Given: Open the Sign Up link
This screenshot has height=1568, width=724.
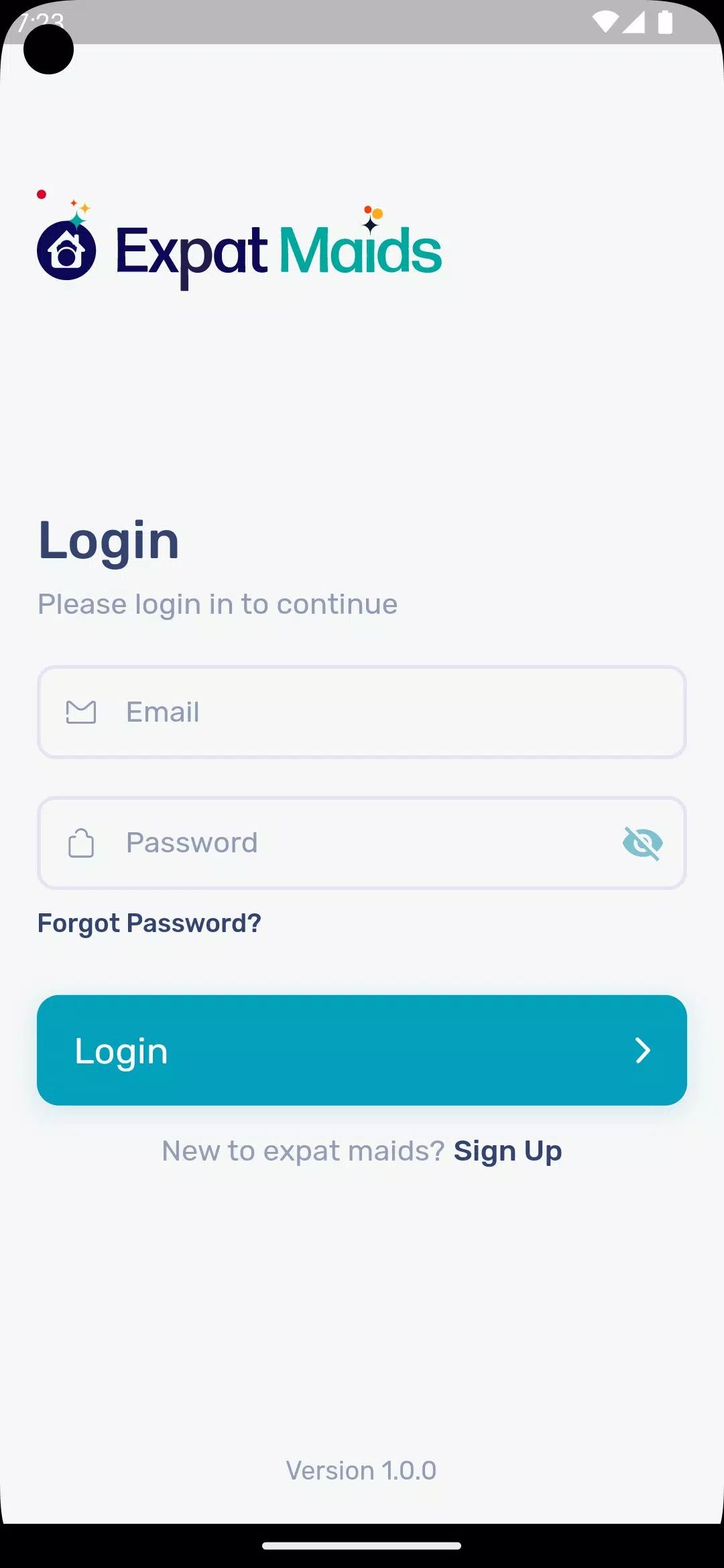Looking at the screenshot, I should click(507, 1151).
